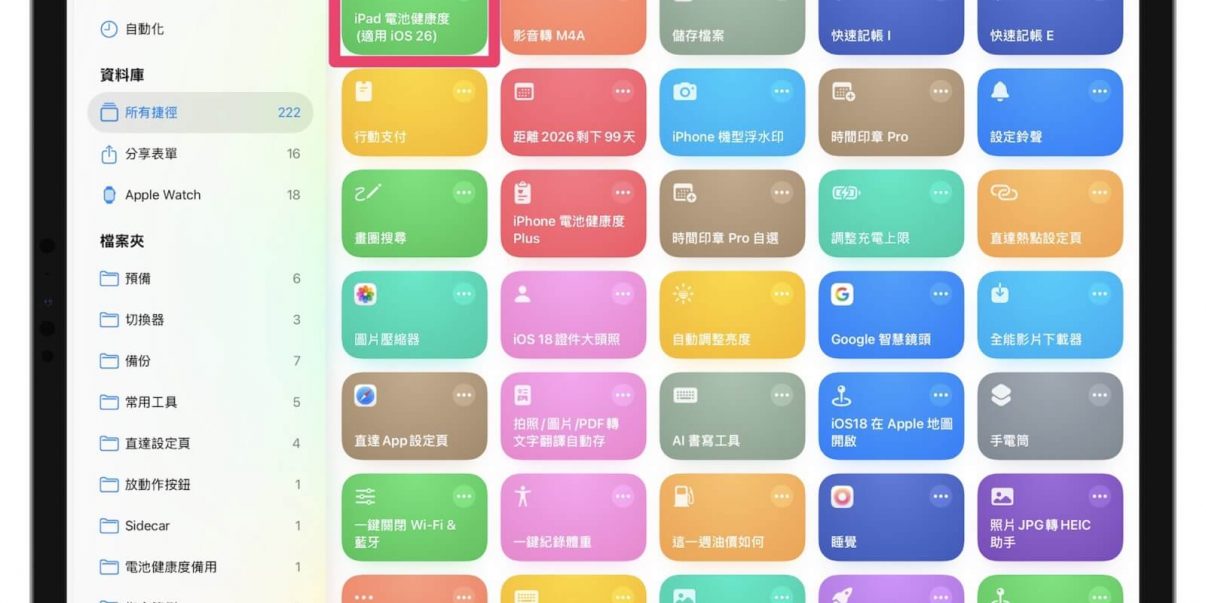
Task: Tap the more icon on 調整充電上限
Action: (940, 193)
